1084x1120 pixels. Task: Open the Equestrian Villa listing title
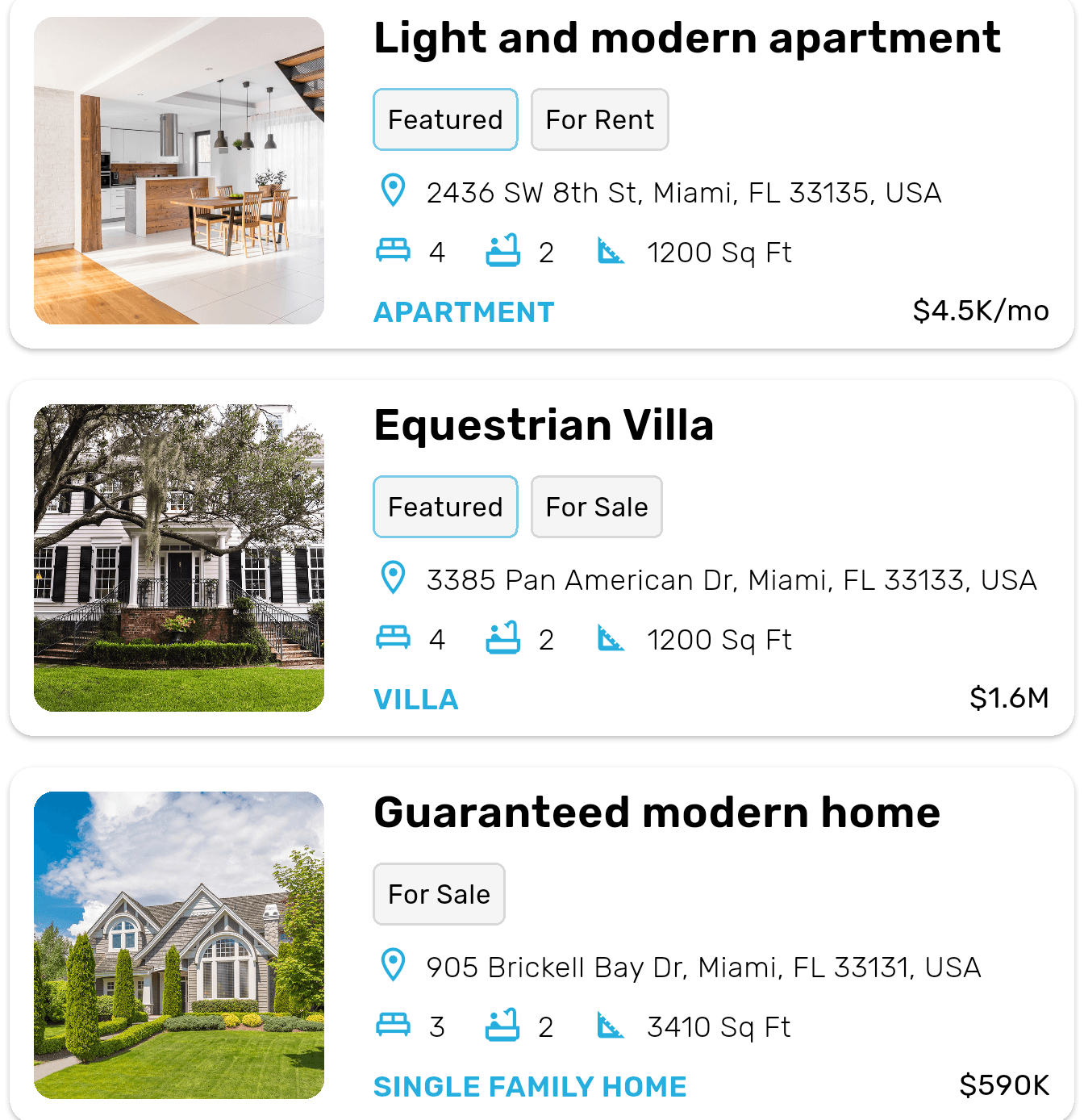544,426
